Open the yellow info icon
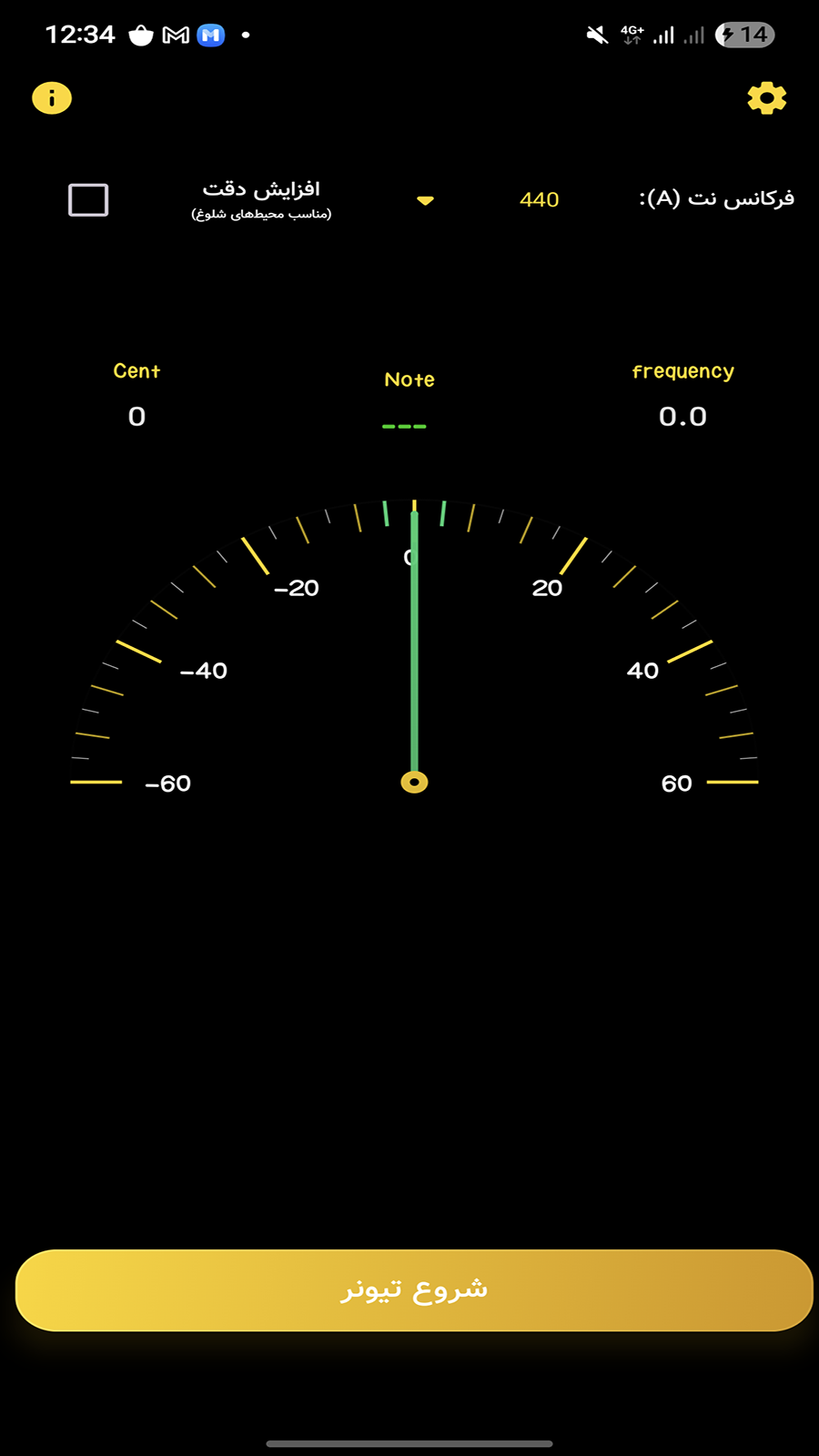This screenshot has height=1456, width=819. coord(52,98)
